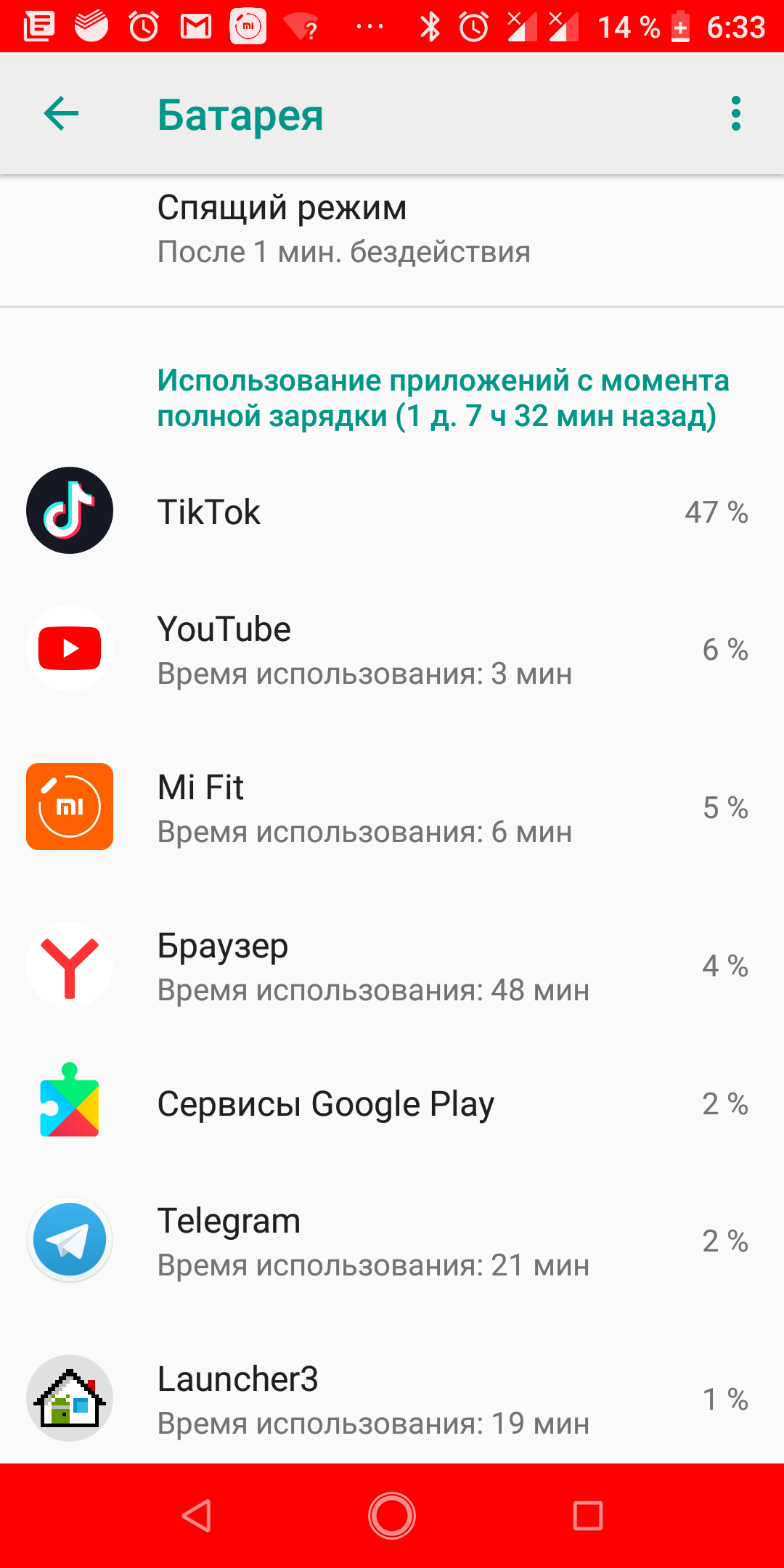Go back from the Батарея screen
784x1568 pixels.
[x=61, y=114]
